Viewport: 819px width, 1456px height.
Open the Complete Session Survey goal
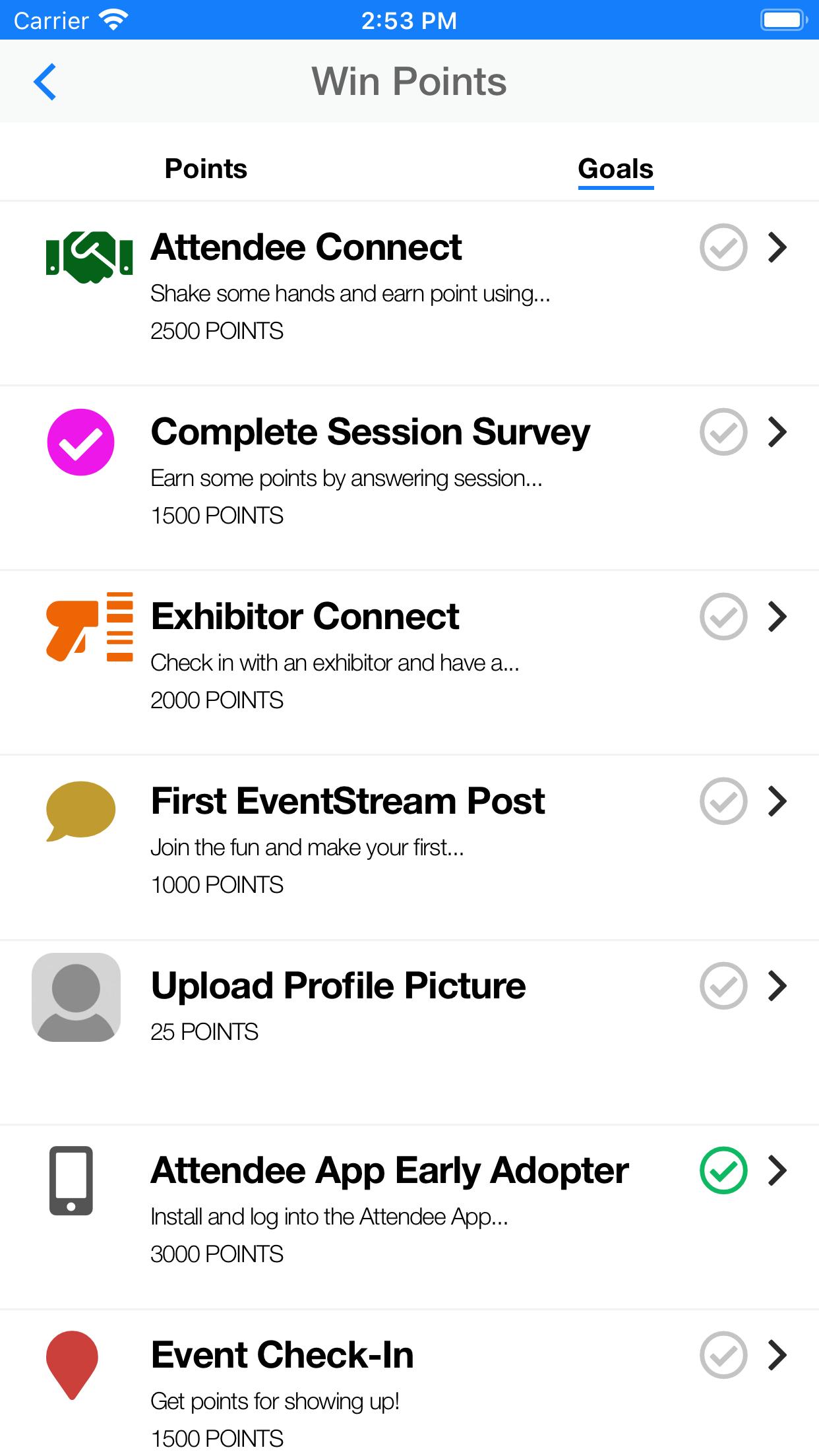click(409, 478)
